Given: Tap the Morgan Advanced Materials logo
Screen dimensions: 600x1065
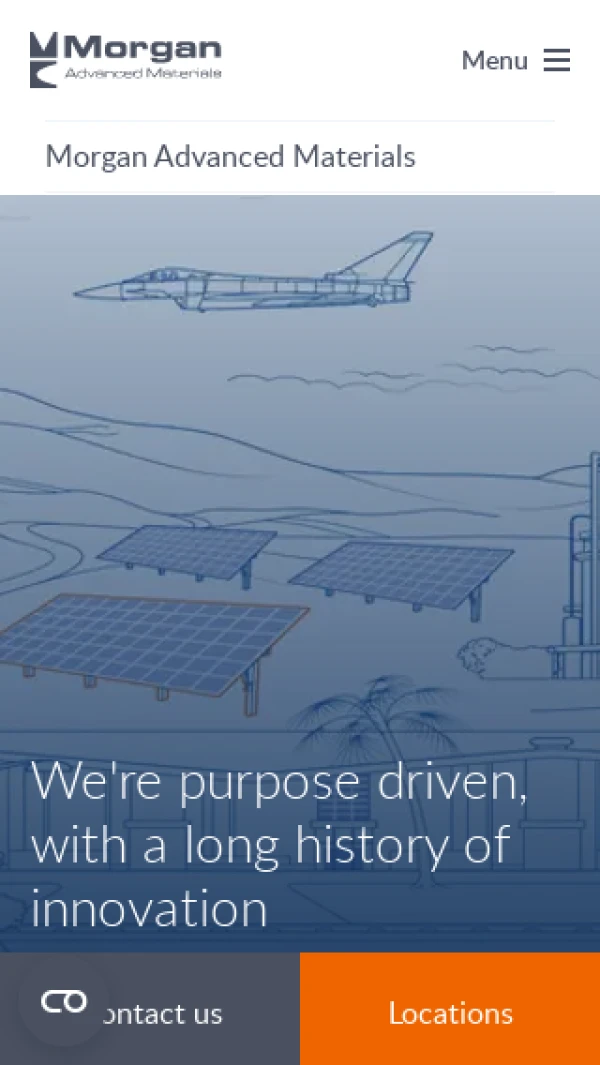Looking at the screenshot, I should (126, 59).
